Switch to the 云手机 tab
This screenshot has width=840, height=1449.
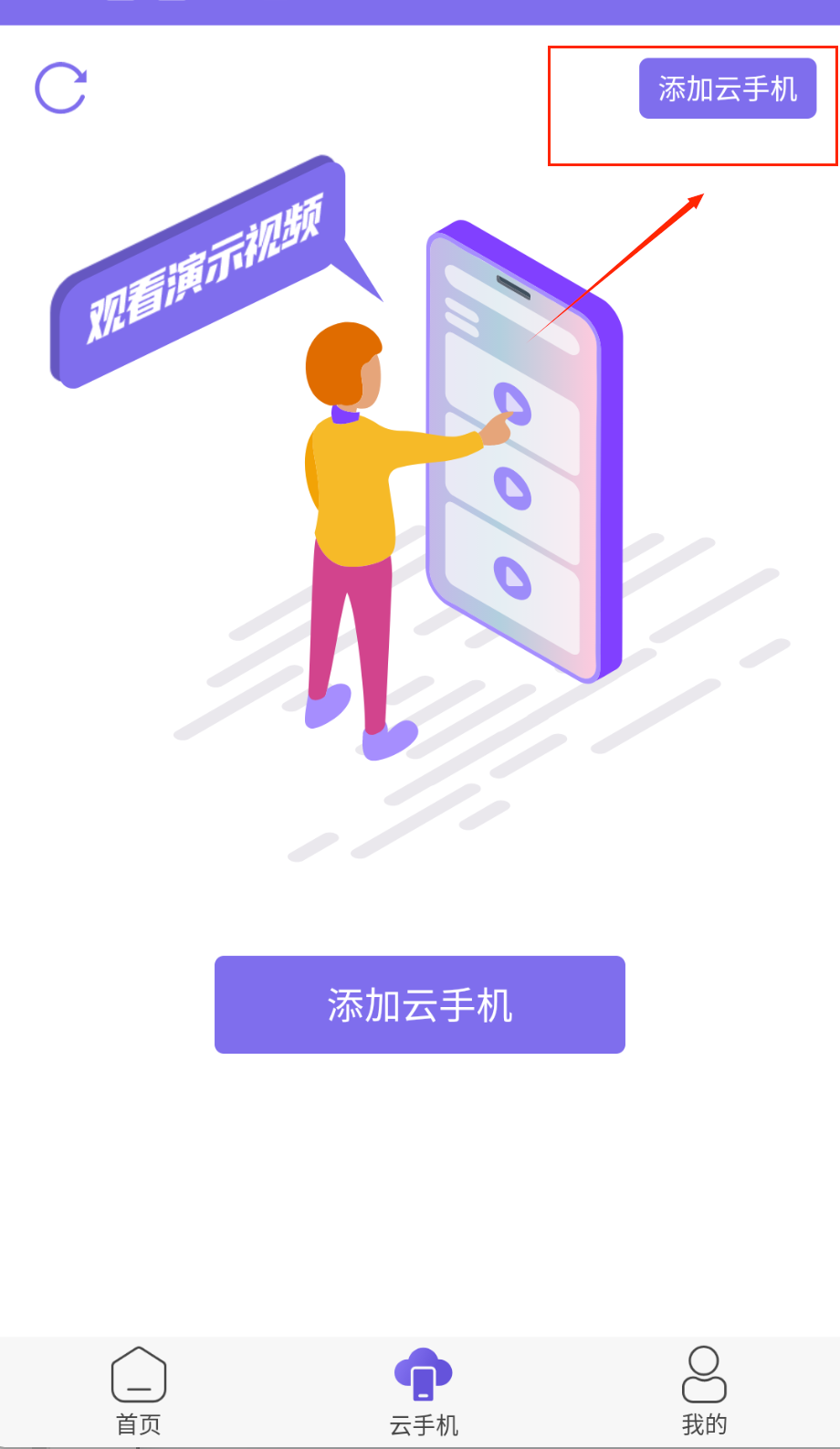tap(423, 1391)
